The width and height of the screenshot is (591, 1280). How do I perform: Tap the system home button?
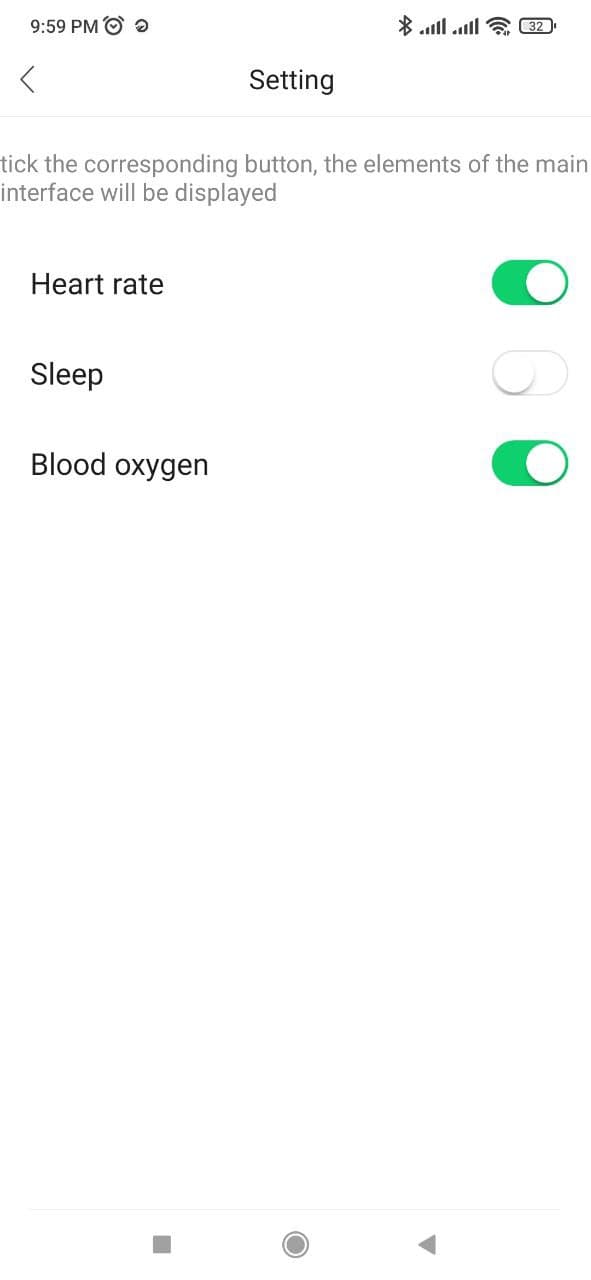pyautogui.click(x=295, y=1244)
